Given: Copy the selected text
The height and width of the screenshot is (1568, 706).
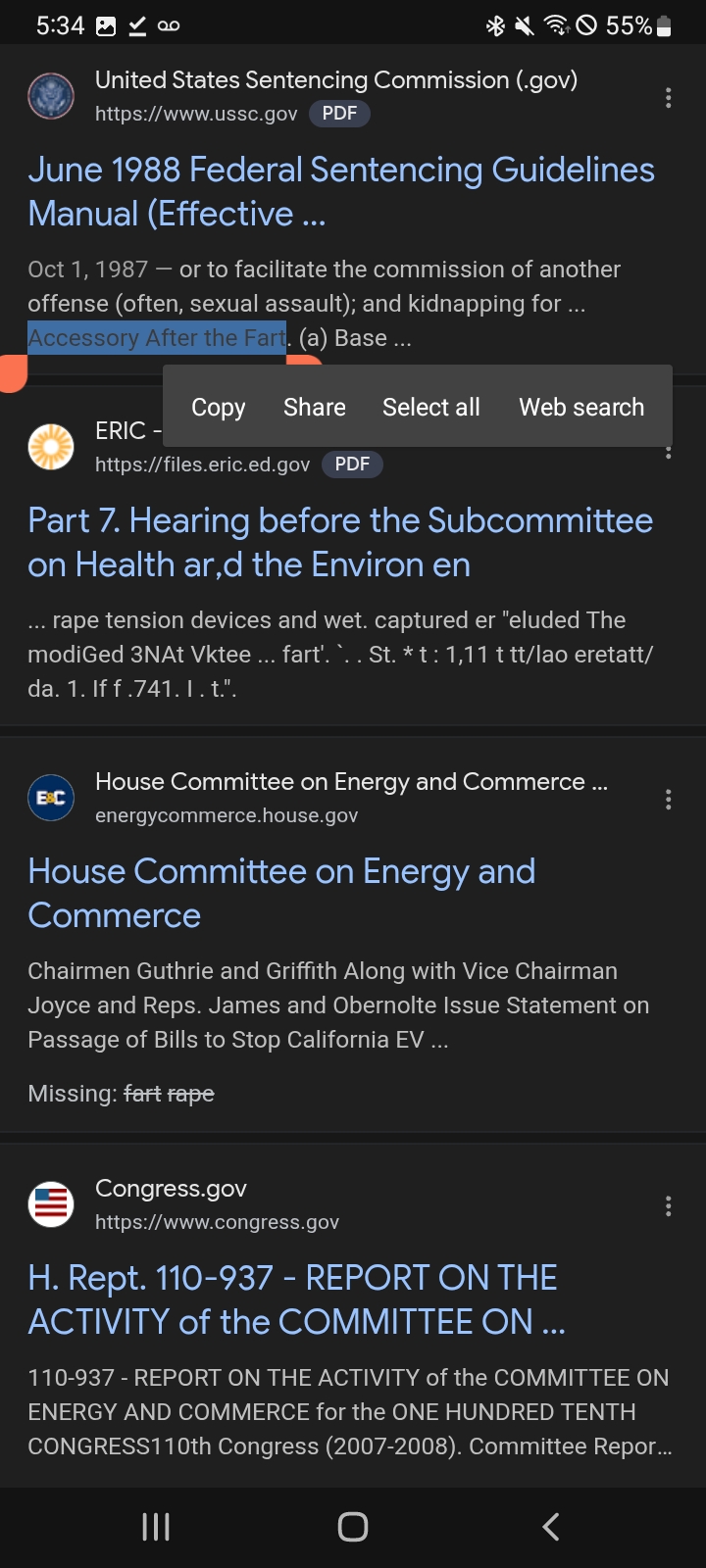Looking at the screenshot, I should click(218, 407).
